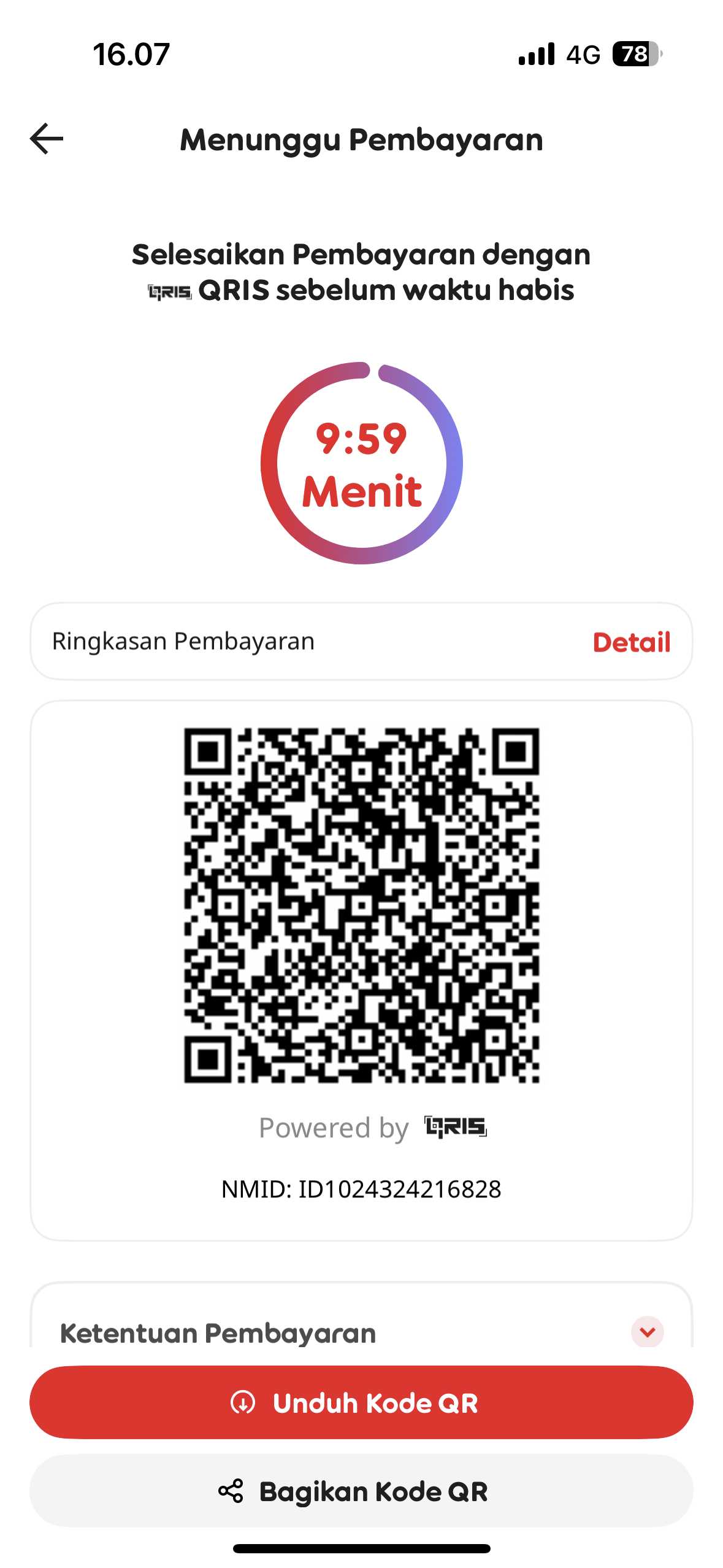Share code via Bagikan Kode QR
This screenshot has height=1568, width=723.
[361, 1491]
